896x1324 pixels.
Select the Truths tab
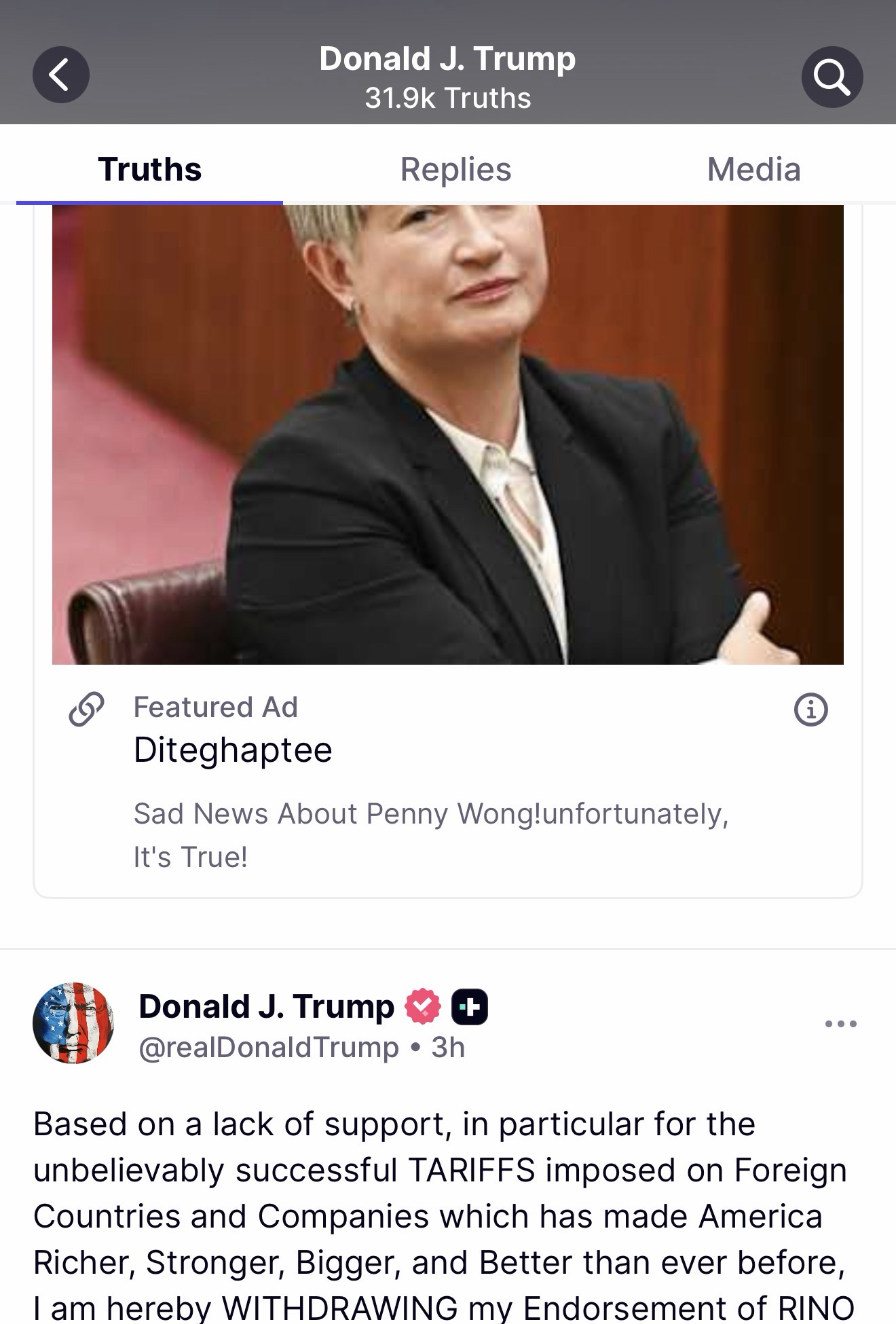(149, 169)
